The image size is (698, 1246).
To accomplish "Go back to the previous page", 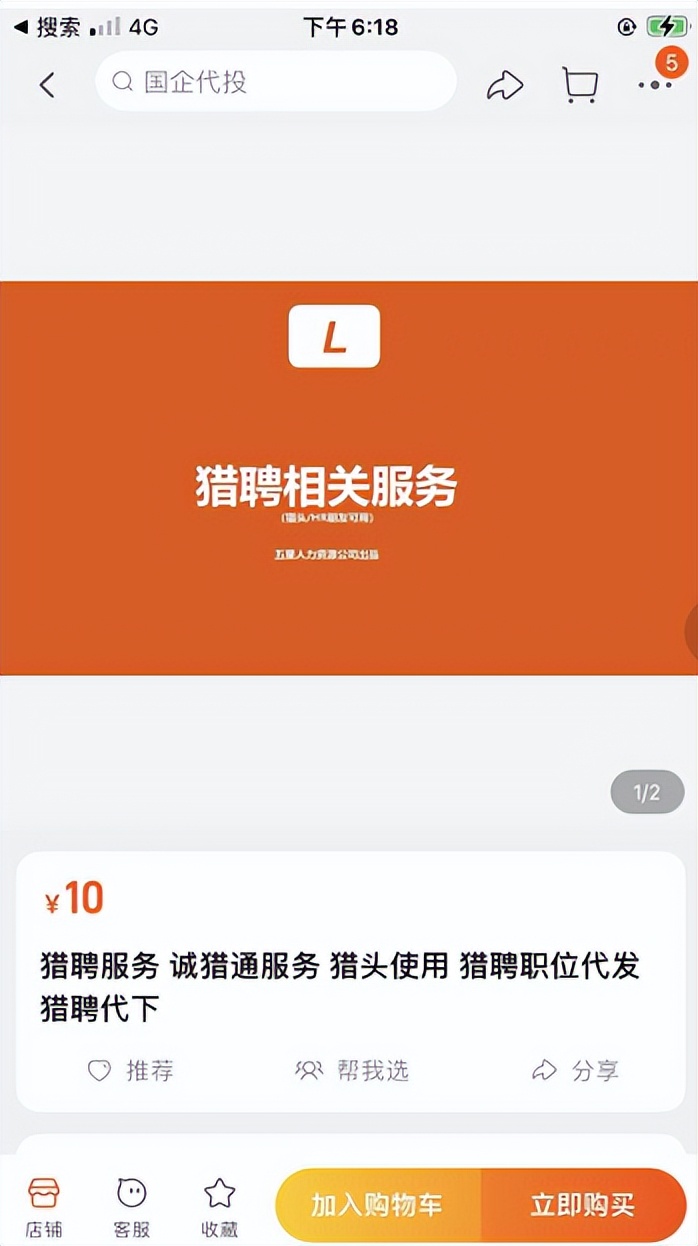I will click(x=46, y=85).
